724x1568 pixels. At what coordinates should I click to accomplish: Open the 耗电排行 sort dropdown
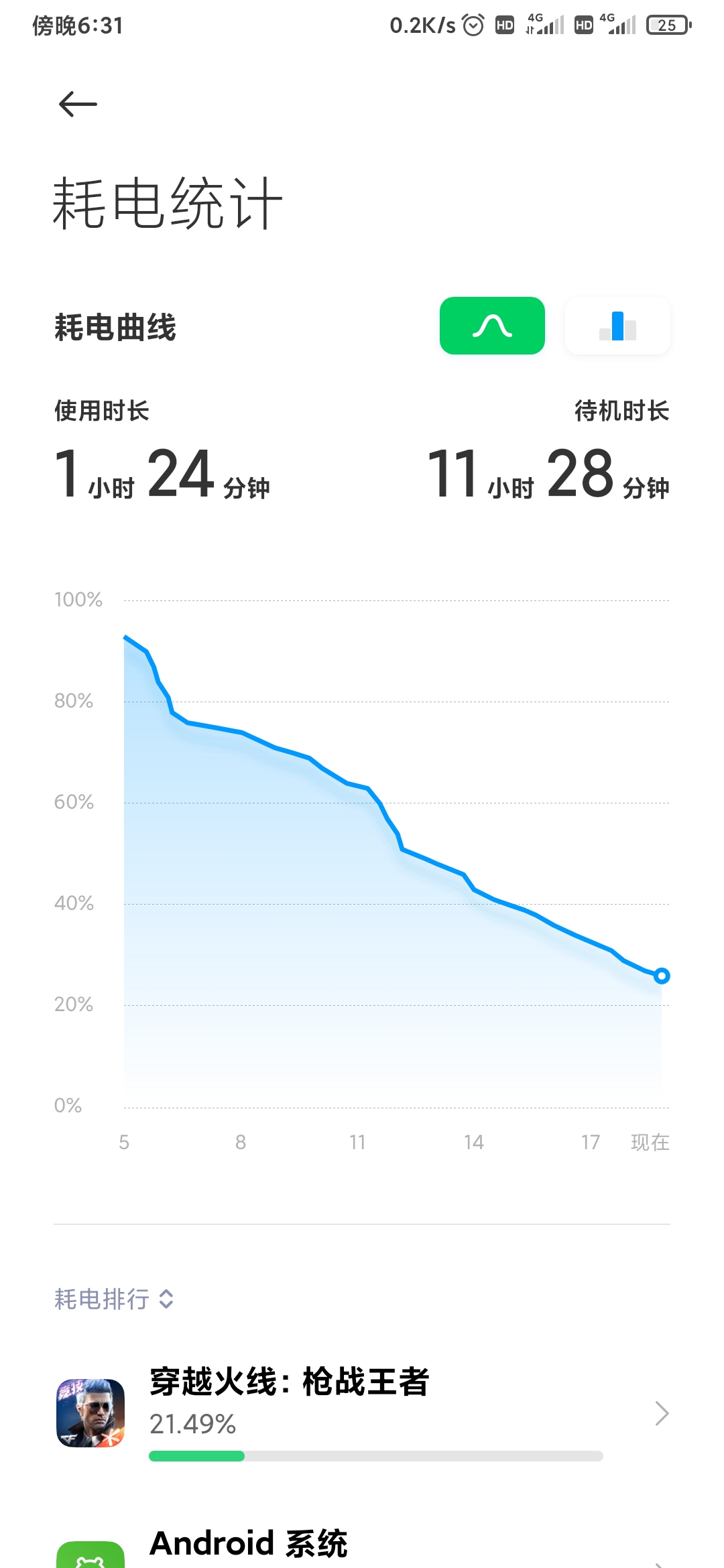pyautogui.click(x=114, y=1299)
